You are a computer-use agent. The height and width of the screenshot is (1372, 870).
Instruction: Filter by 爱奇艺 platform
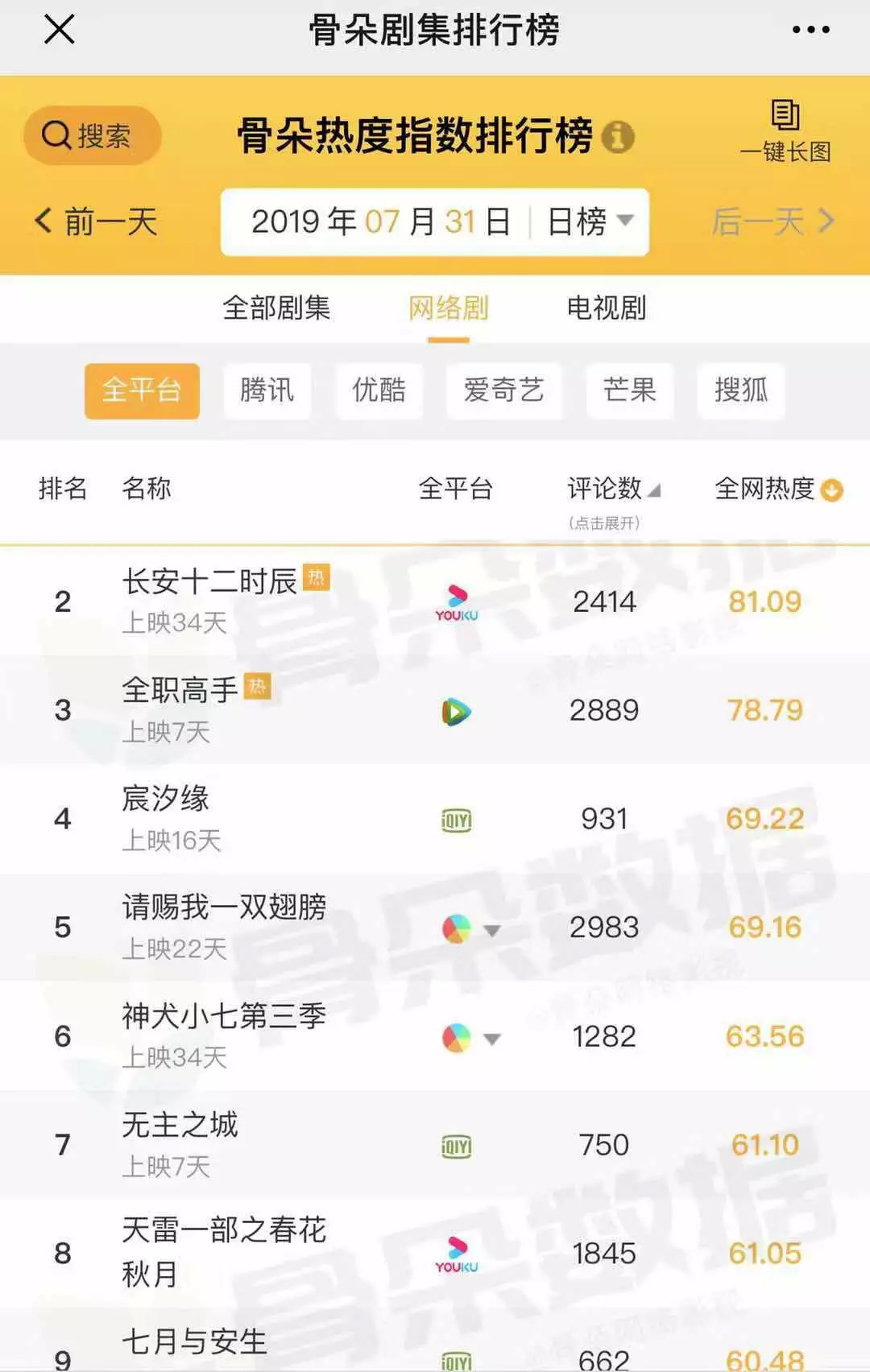[x=503, y=391]
